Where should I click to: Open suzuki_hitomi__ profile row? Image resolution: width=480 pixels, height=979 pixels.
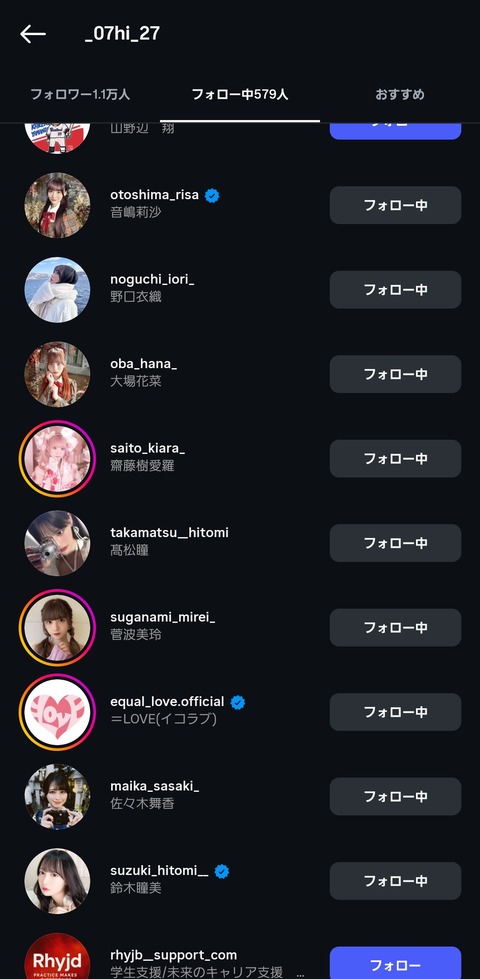240,881
